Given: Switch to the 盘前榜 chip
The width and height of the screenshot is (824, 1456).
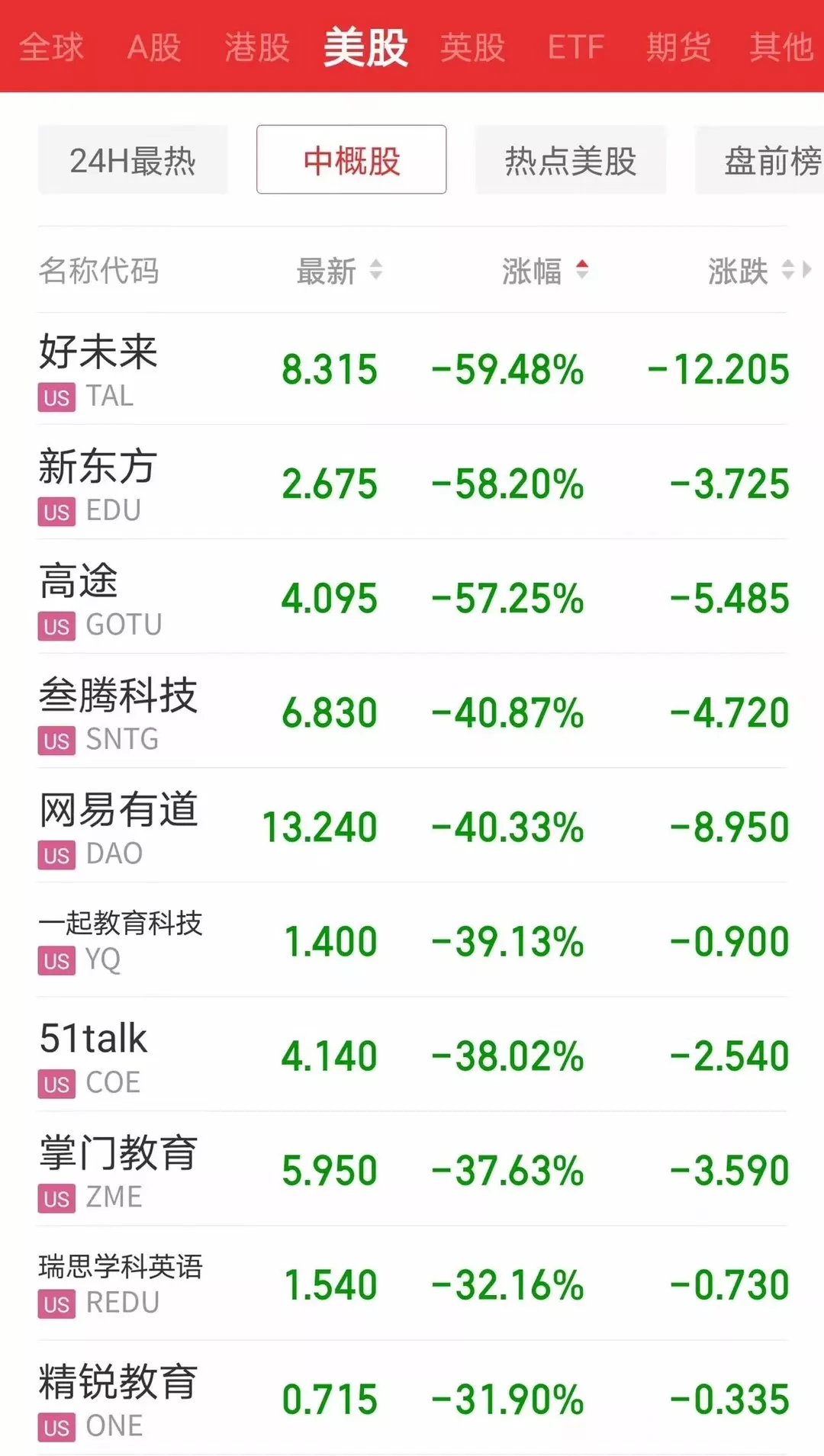Looking at the screenshot, I should coord(759,160).
